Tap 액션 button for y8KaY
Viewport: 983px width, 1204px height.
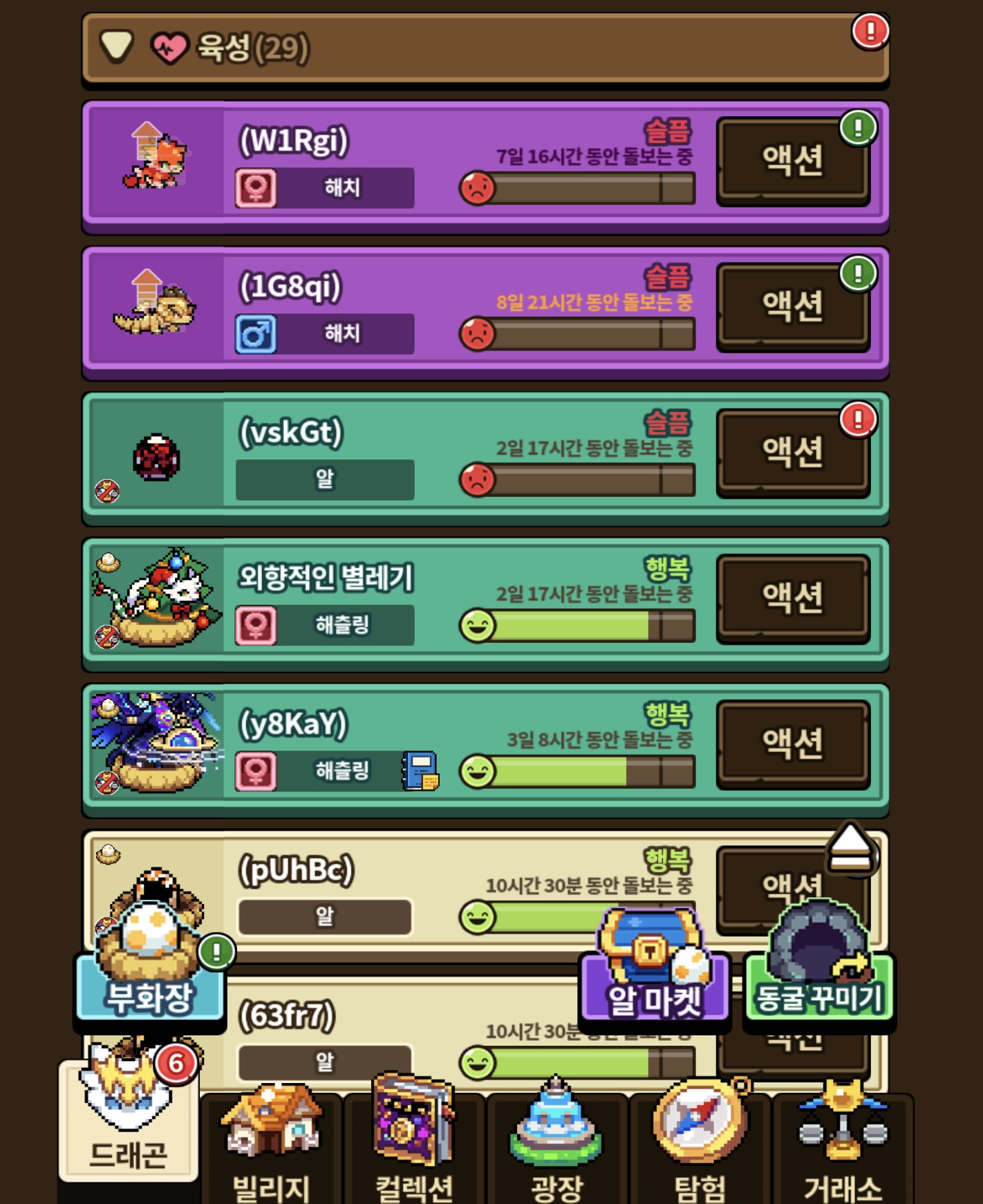click(x=792, y=744)
